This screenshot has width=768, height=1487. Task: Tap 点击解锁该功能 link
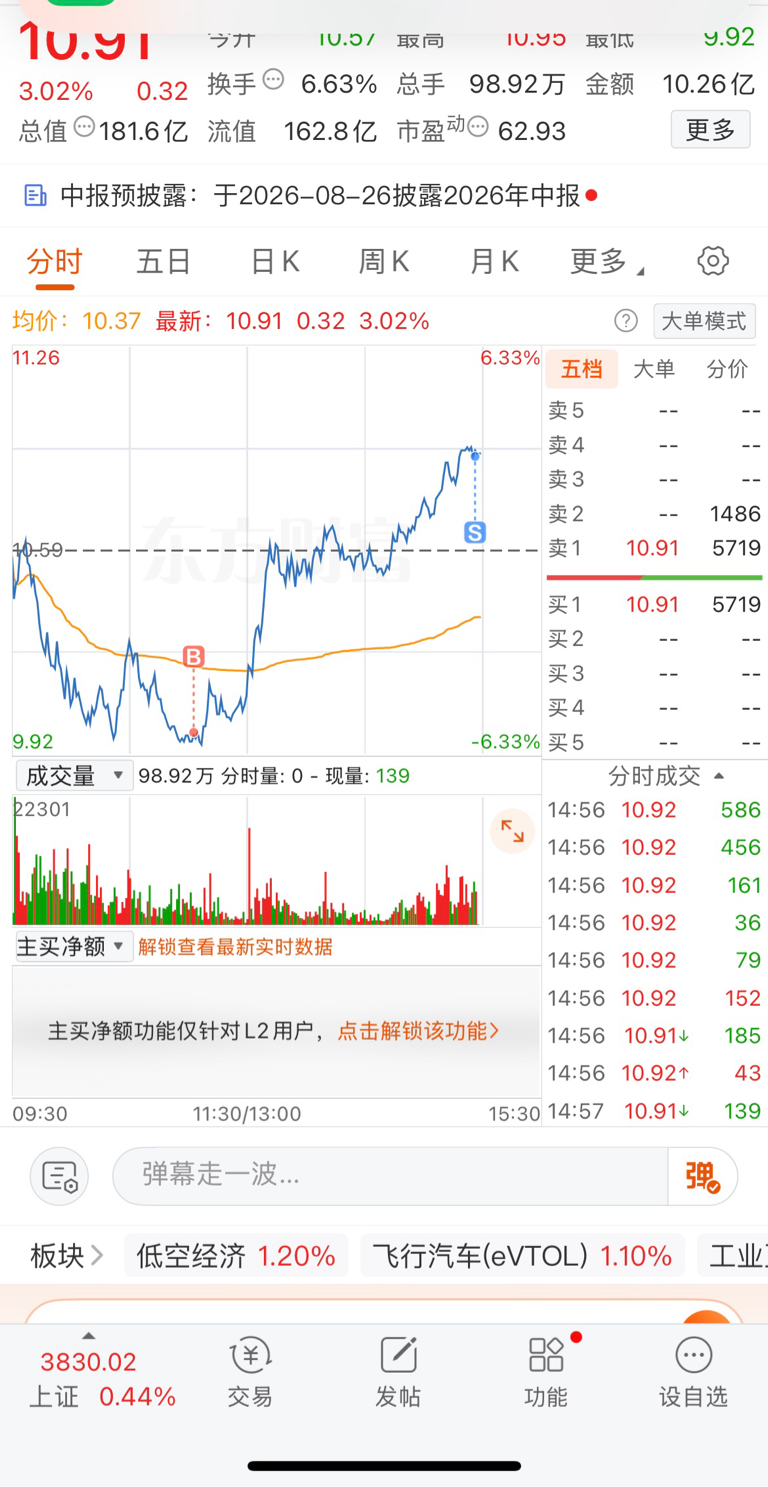click(x=418, y=1031)
